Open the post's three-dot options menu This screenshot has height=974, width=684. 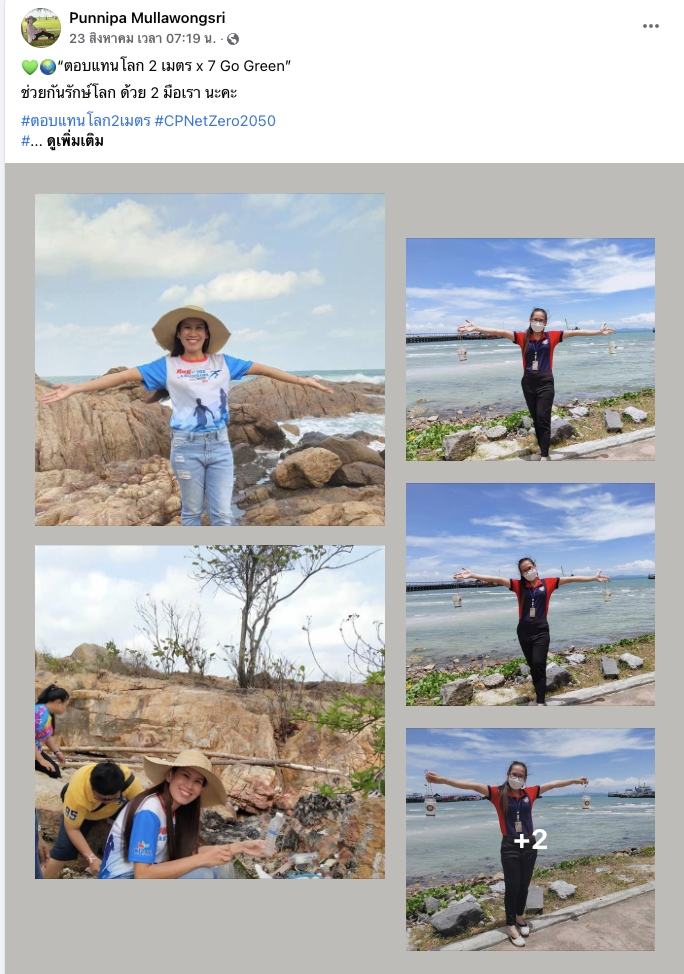coord(651,27)
